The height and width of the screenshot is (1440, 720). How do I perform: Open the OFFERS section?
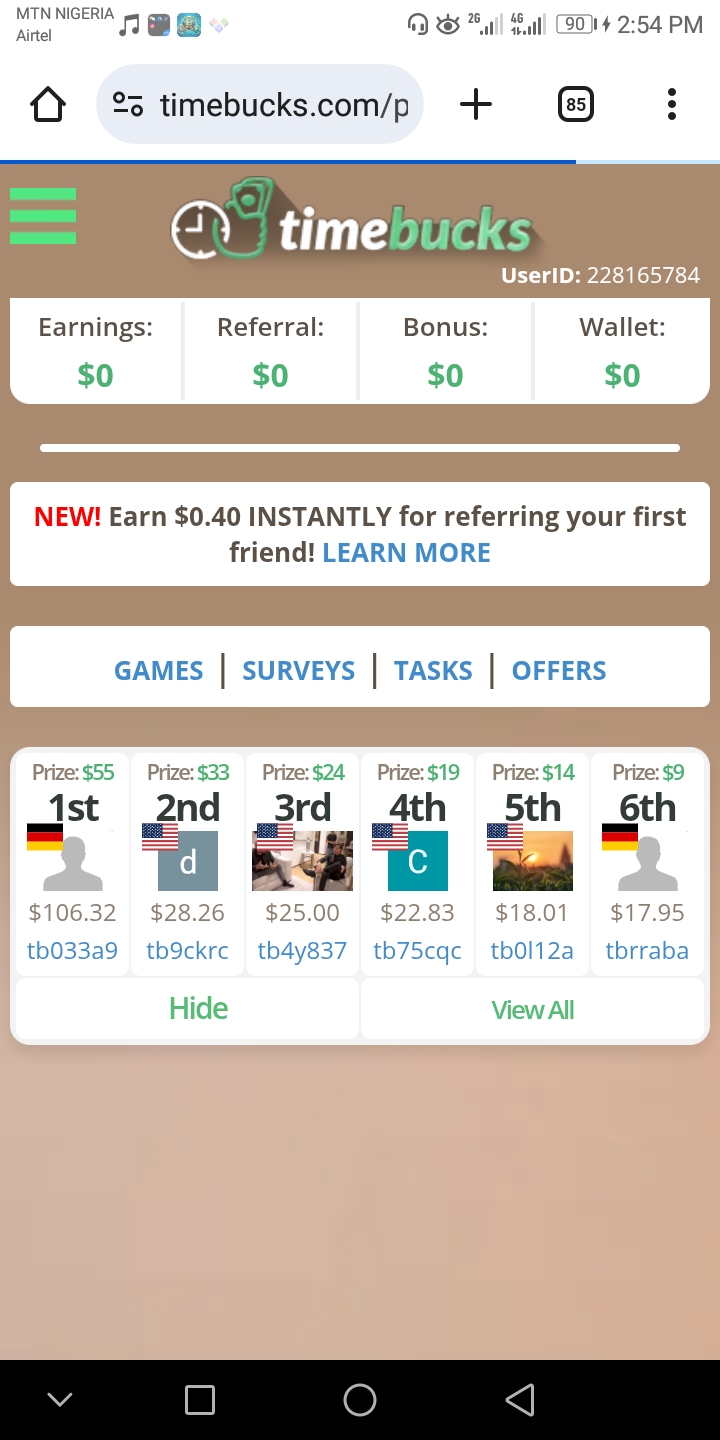(x=559, y=670)
